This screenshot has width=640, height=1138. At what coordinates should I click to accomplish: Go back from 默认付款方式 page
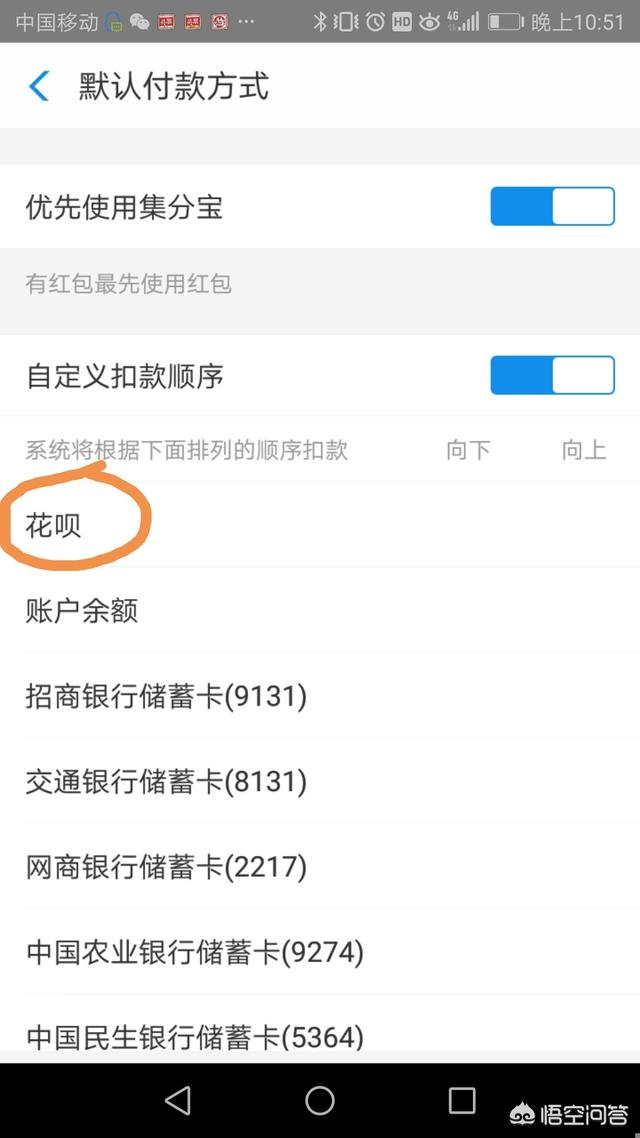point(38,86)
